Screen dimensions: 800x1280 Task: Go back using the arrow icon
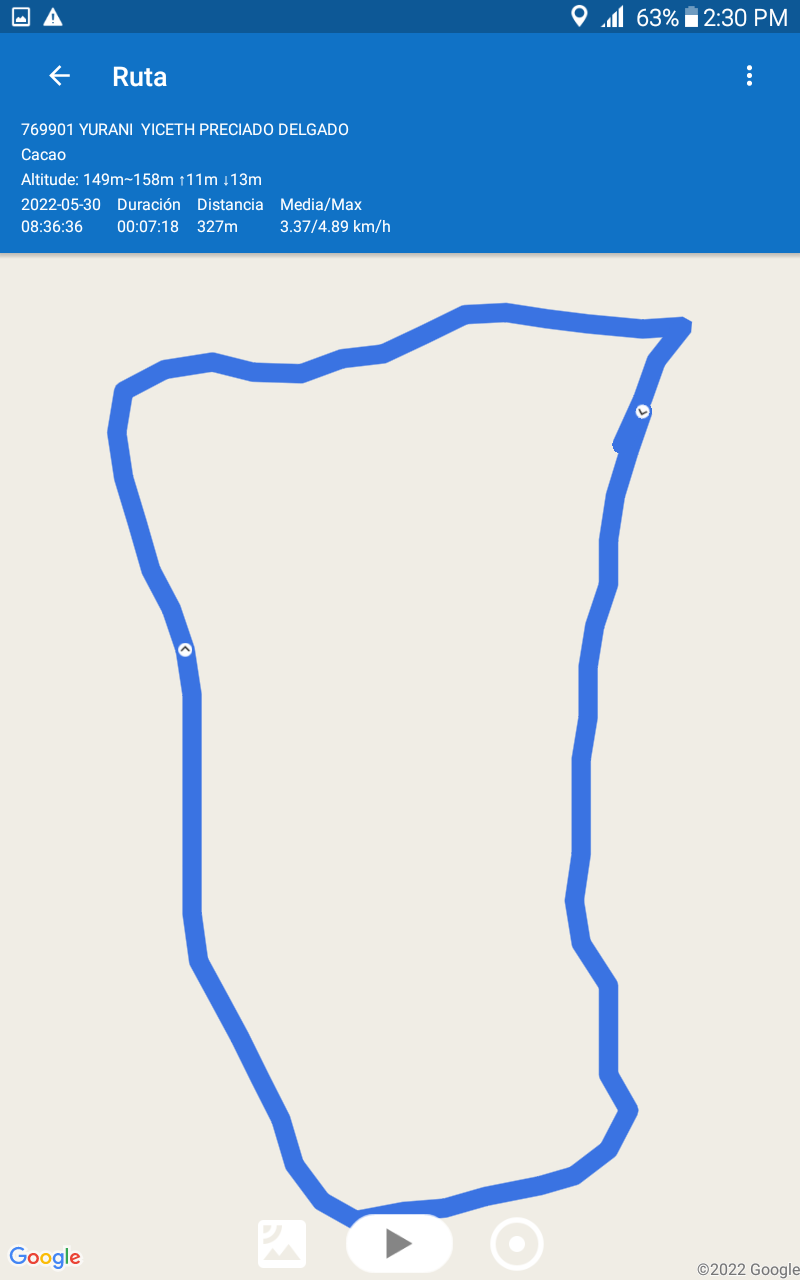point(59,76)
